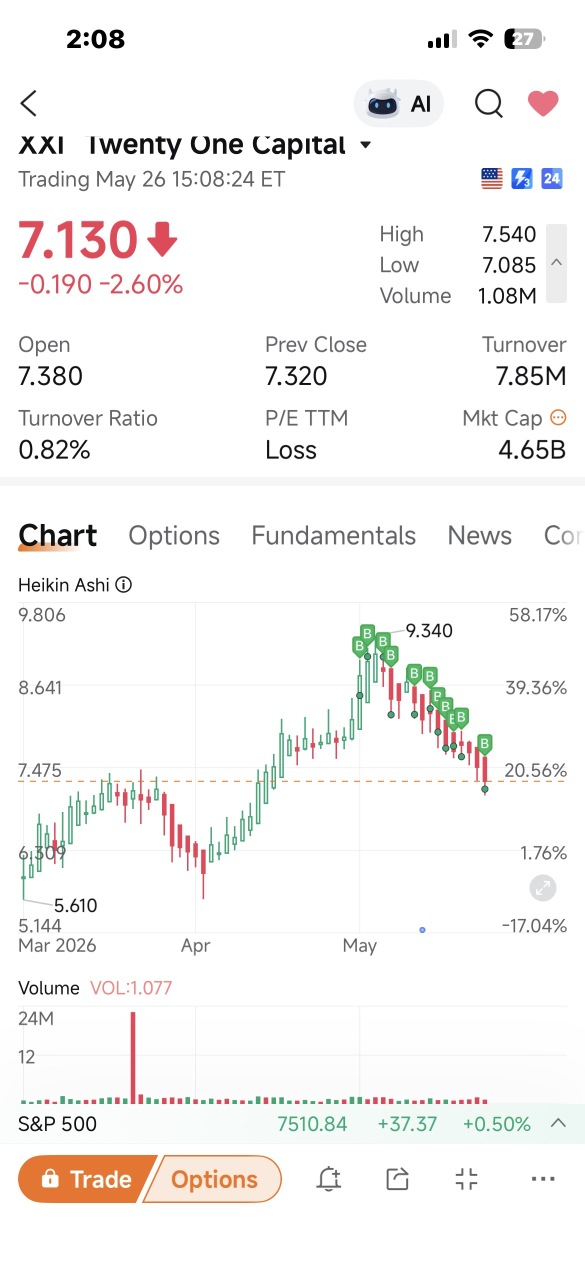Viewport: 585px width, 1266px height.
Task: Tap the orange Trade button
Action: [86, 1179]
